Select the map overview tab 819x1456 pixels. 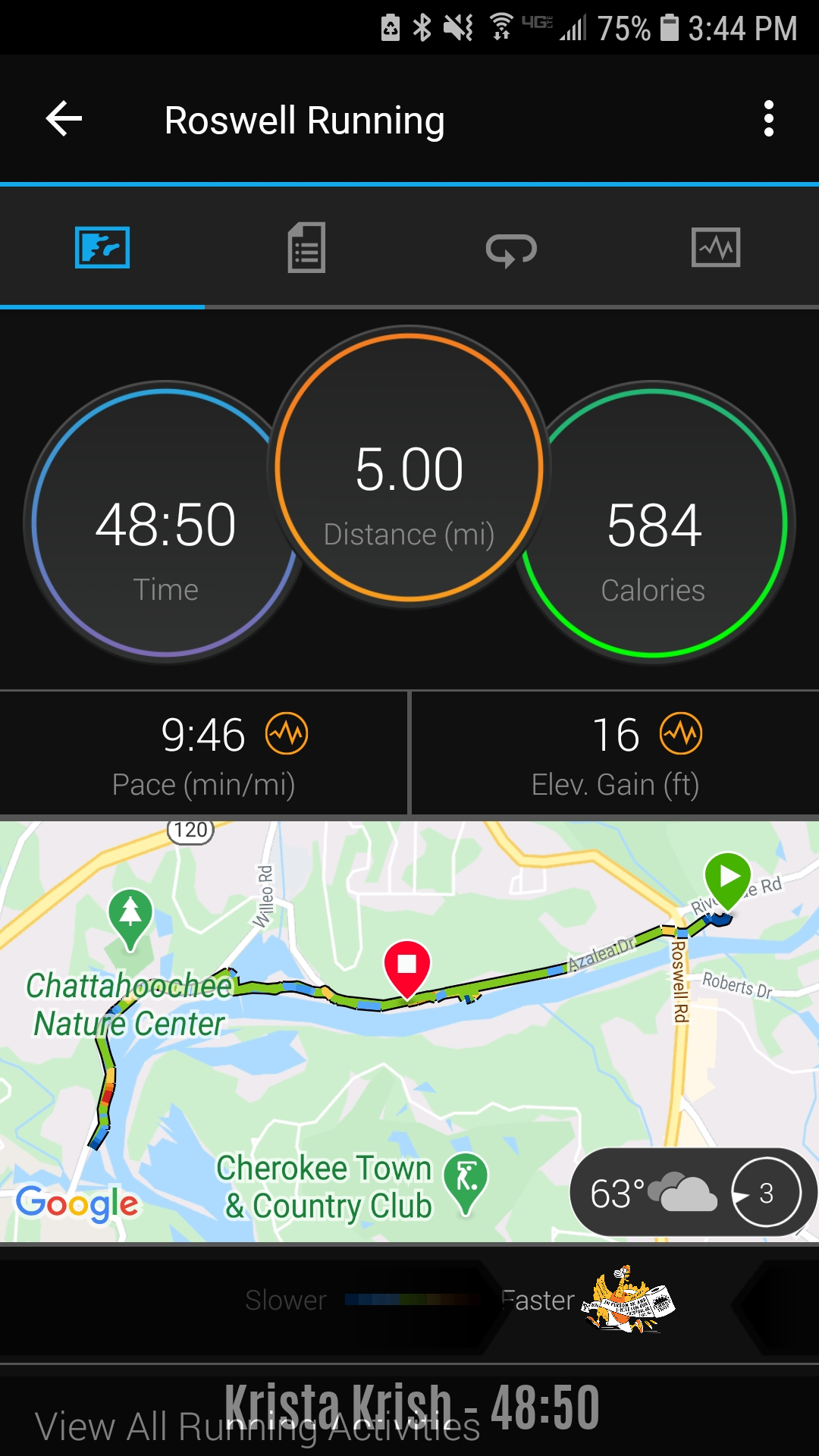pos(102,247)
